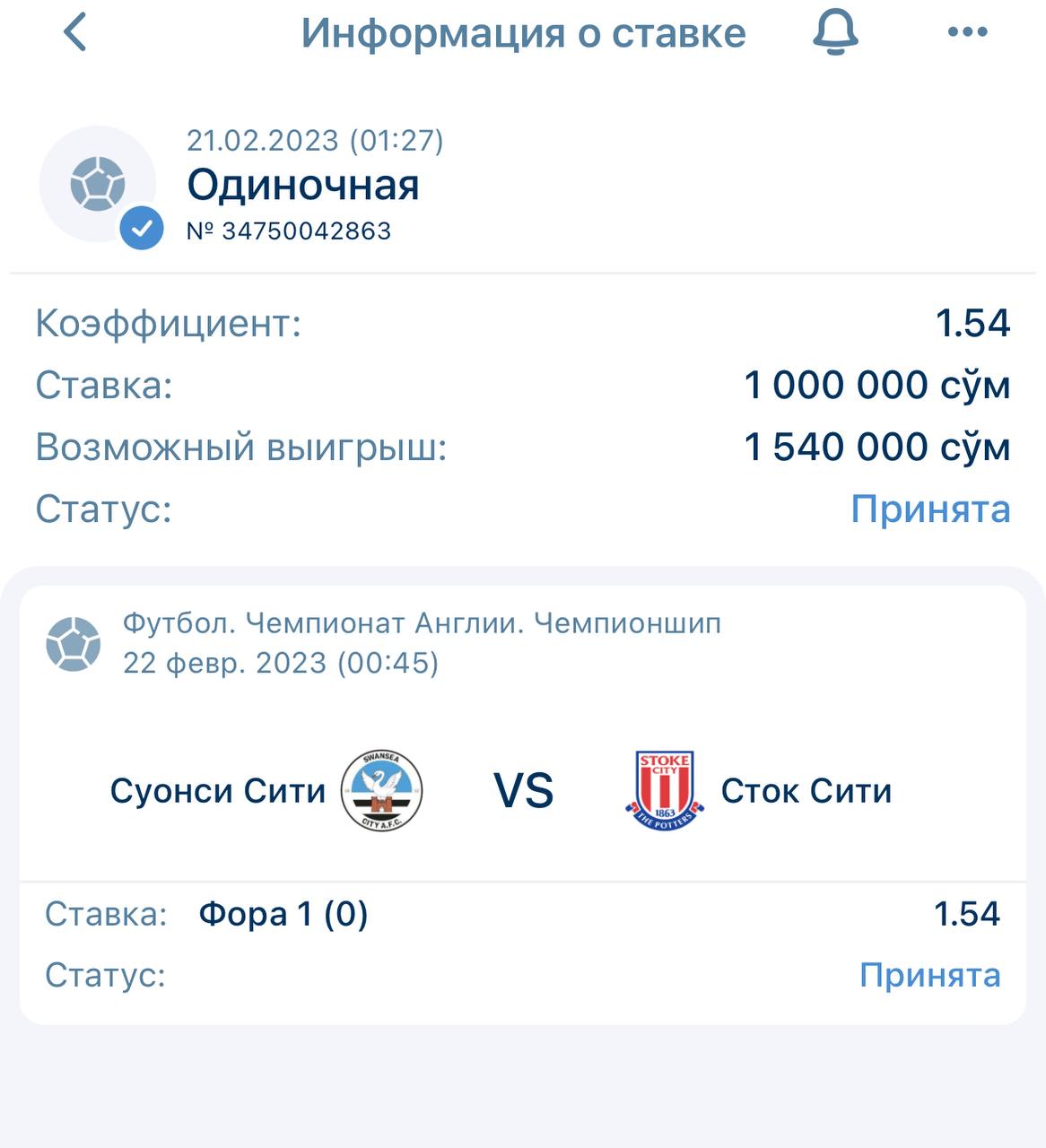
Task: Open the three-dot overflow menu
Action: coord(967,33)
